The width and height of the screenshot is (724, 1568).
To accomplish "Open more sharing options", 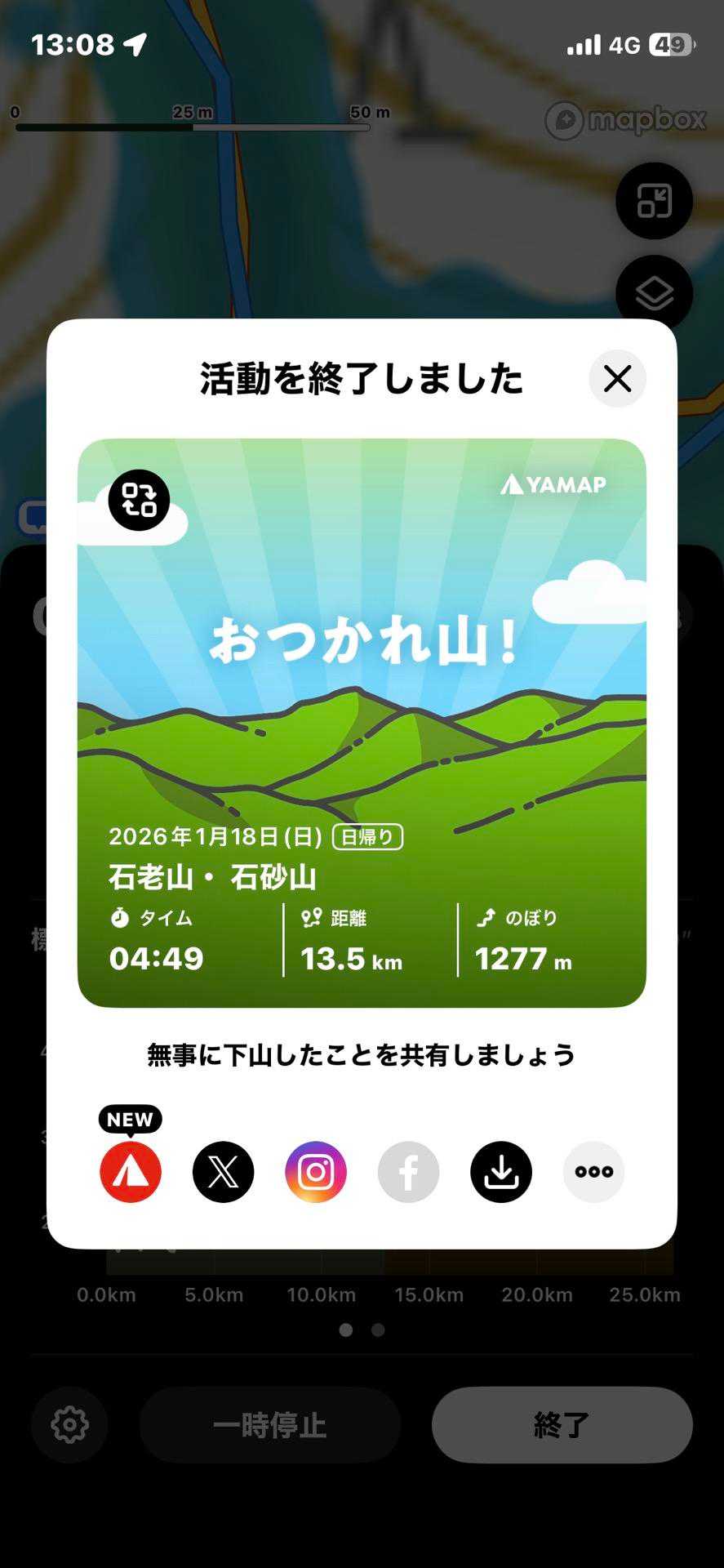I will point(593,1172).
